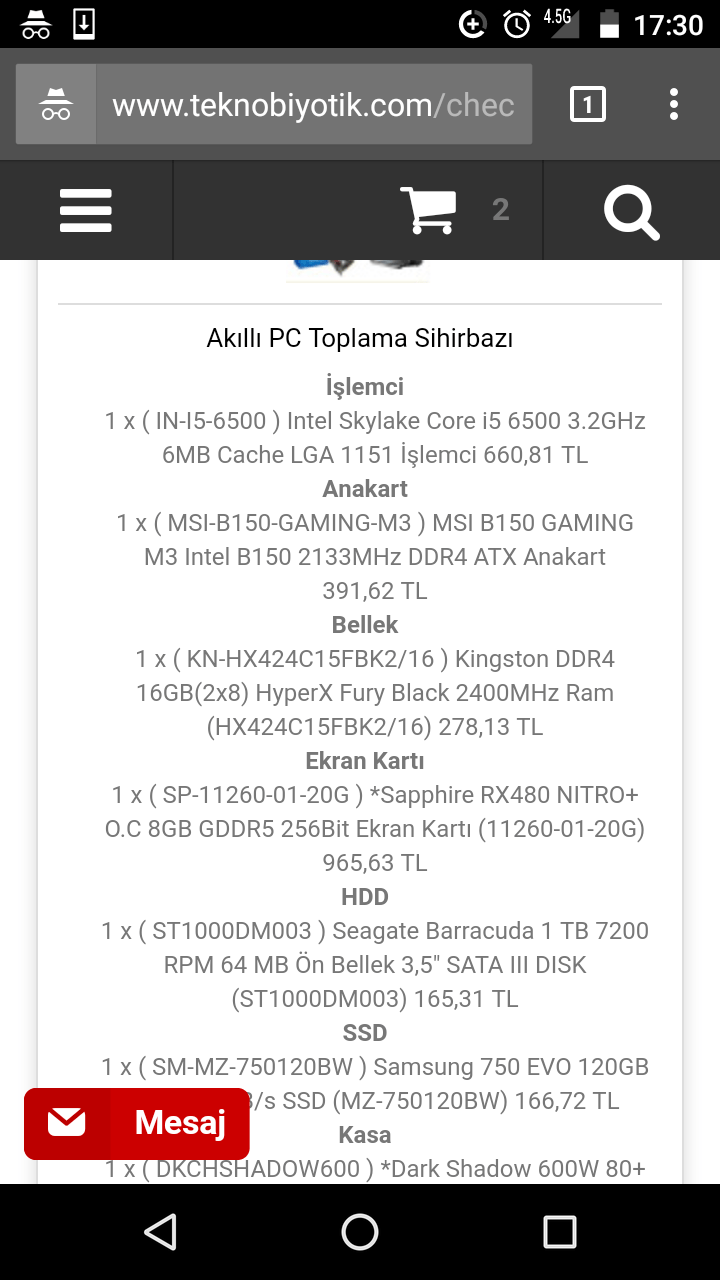Open the hamburger navigation menu
This screenshot has height=1280, width=720.
click(x=85, y=209)
